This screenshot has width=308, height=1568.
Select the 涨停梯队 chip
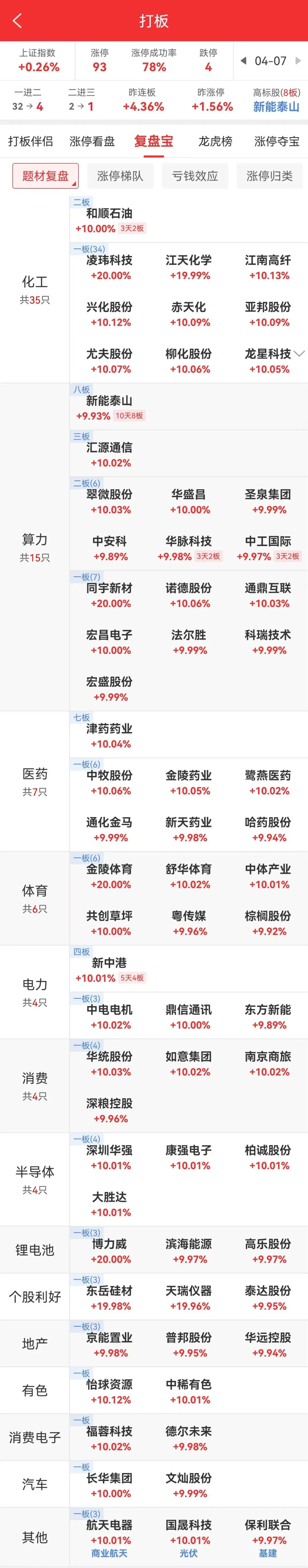120,176
